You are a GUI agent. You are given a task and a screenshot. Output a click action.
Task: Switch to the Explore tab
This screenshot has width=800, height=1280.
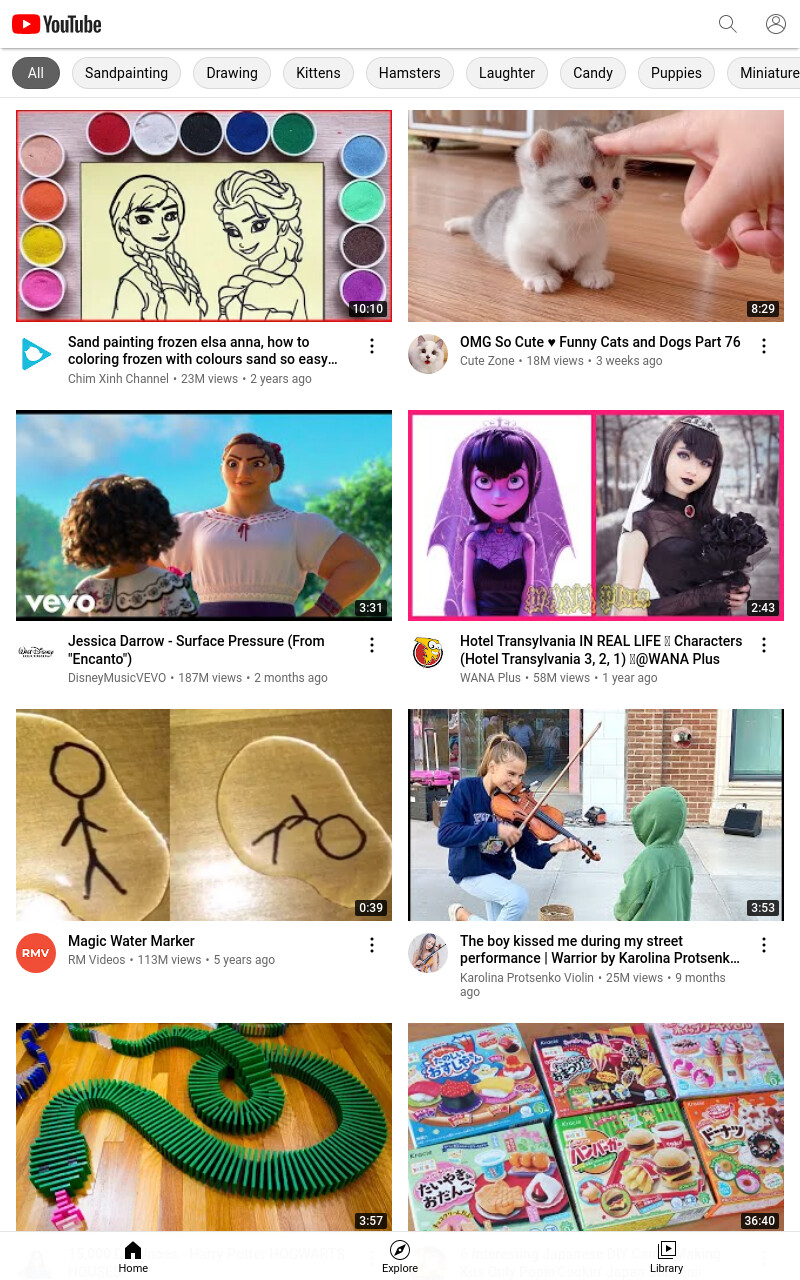(x=400, y=1257)
